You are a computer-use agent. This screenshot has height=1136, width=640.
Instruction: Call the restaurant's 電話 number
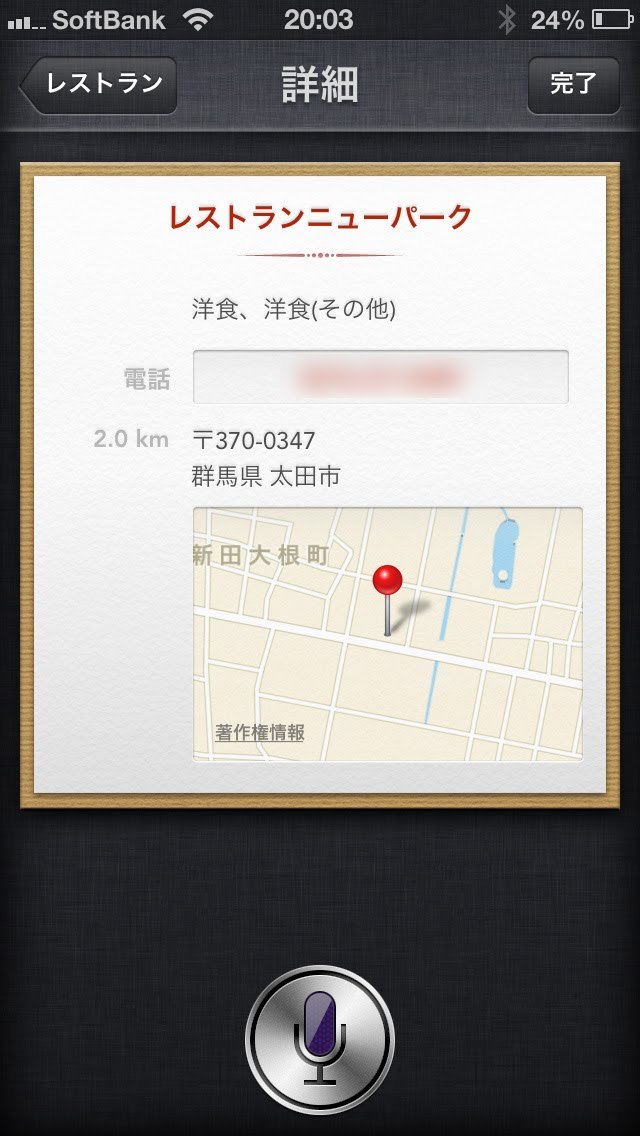coord(380,377)
